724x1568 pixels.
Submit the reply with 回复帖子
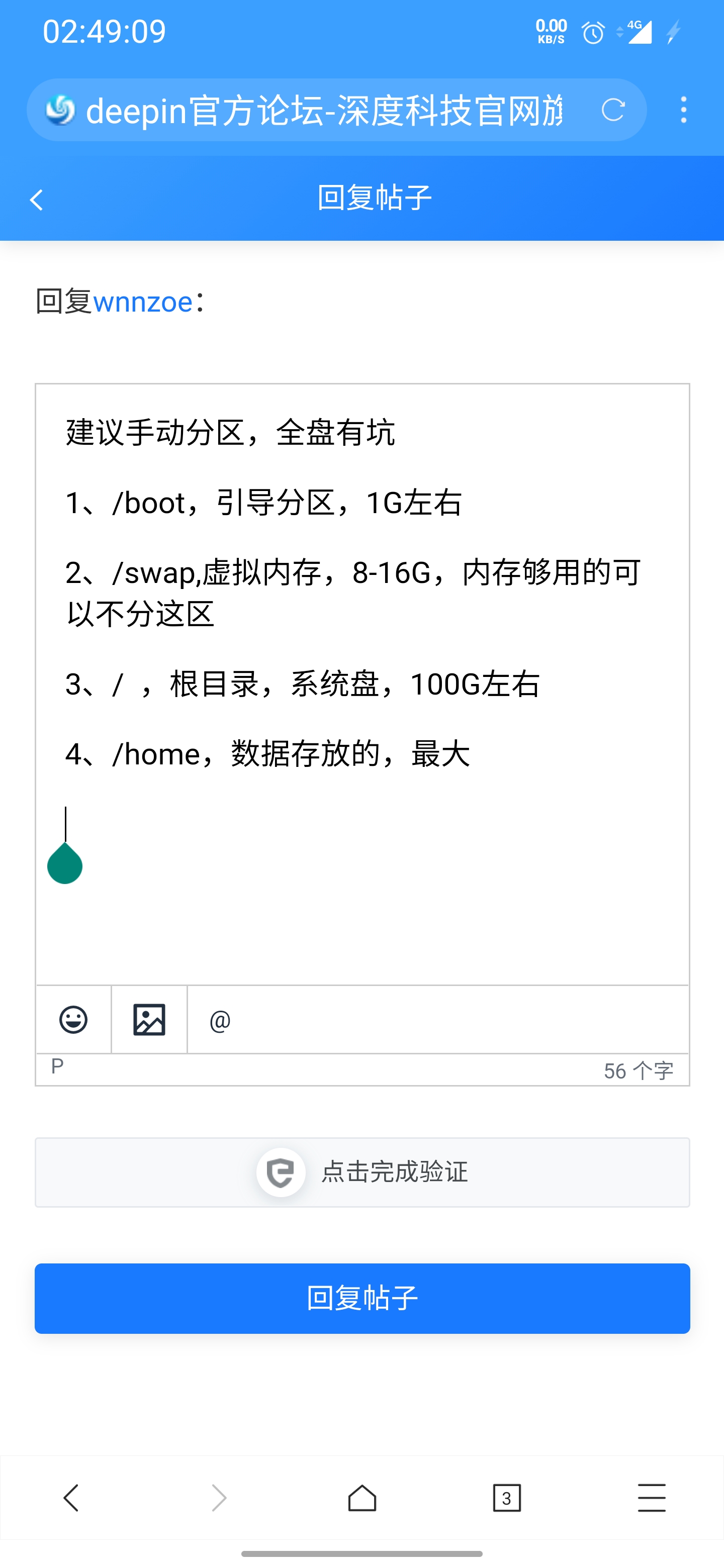point(361,1298)
